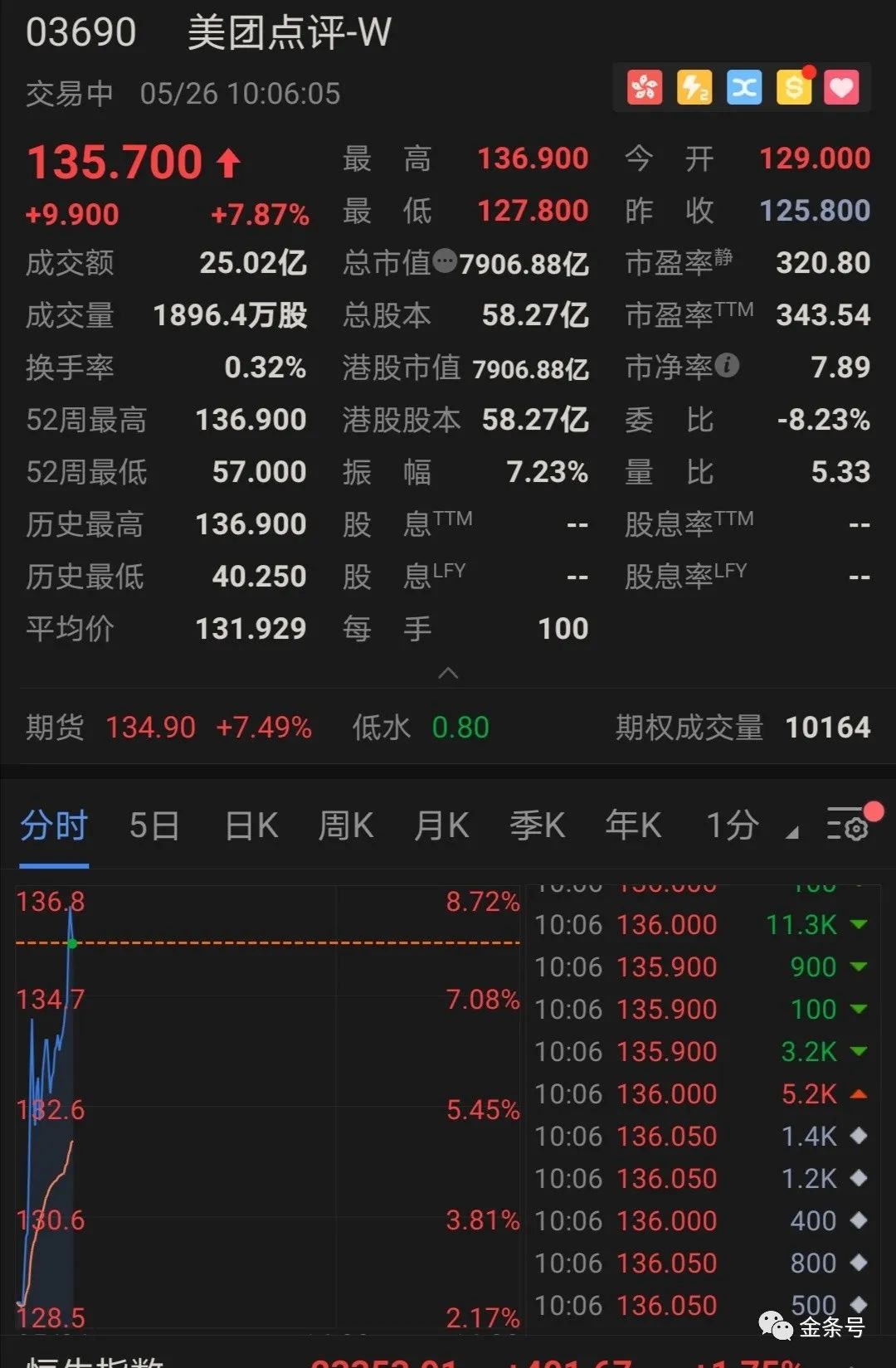Tap the blue crossed-arrows icon
The width and height of the screenshot is (896, 1368).
tap(744, 87)
